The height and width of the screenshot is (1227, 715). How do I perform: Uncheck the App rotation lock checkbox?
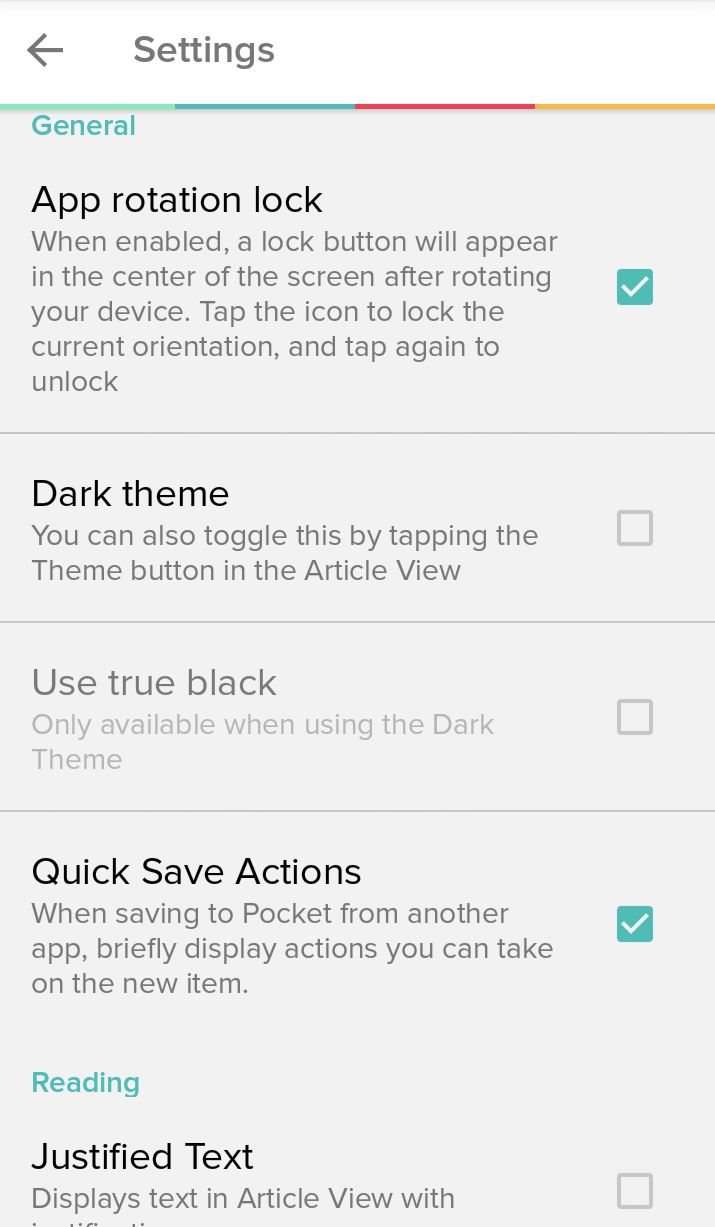pos(635,288)
